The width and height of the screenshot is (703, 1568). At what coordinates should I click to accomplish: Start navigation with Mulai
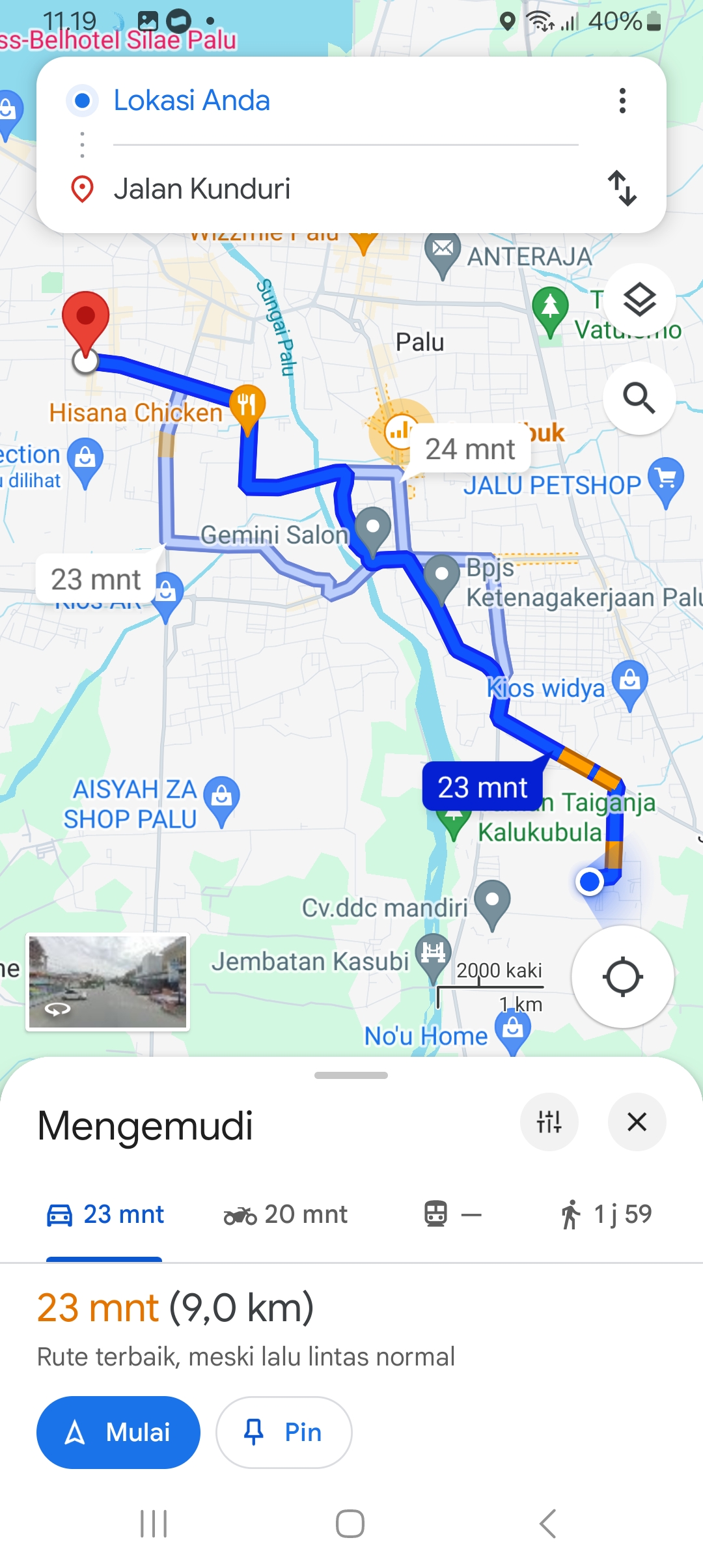[118, 1433]
